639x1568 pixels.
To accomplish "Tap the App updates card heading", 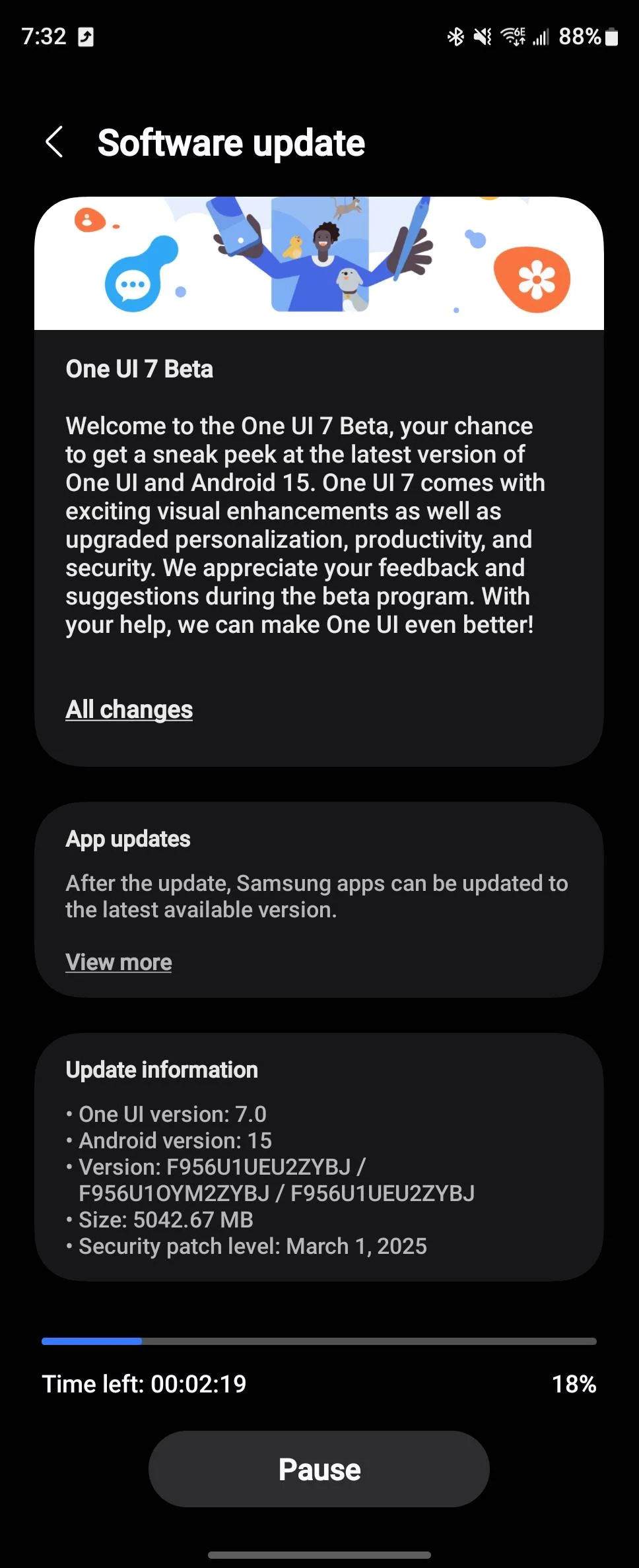I will pyautogui.click(x=127, y=838).
